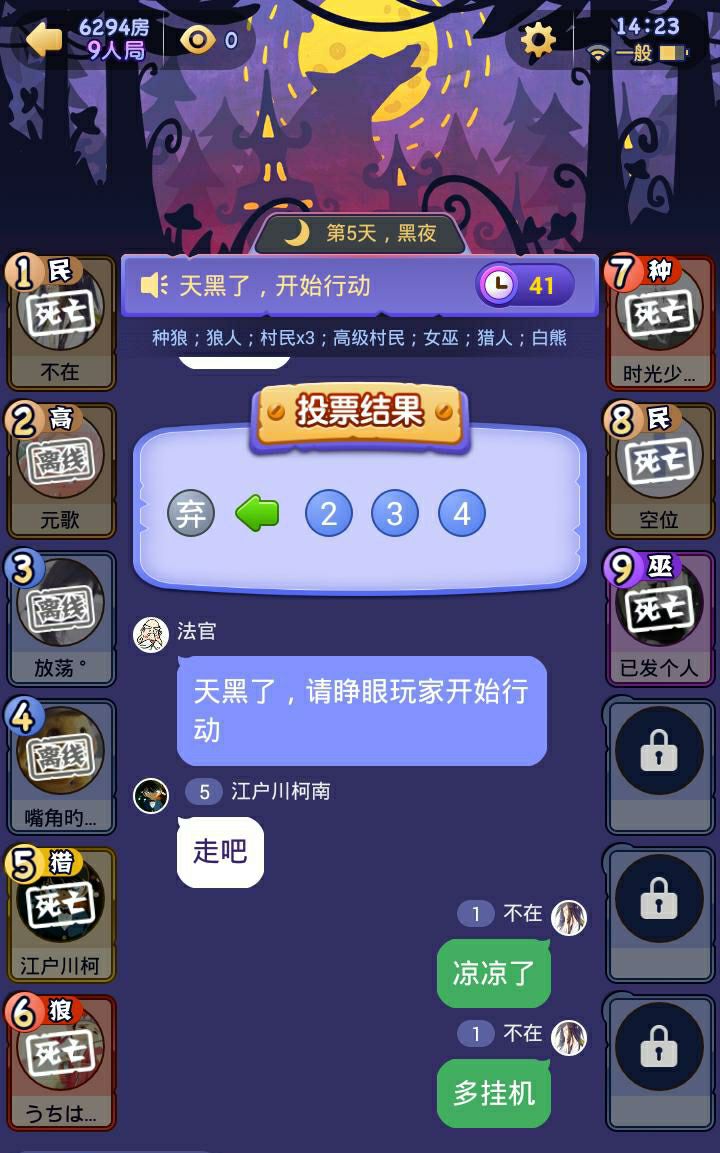This screenshot has height=1153, width=720.
Task: Tap the speaker icon beside 天黑了
Action: click(155, 286)
